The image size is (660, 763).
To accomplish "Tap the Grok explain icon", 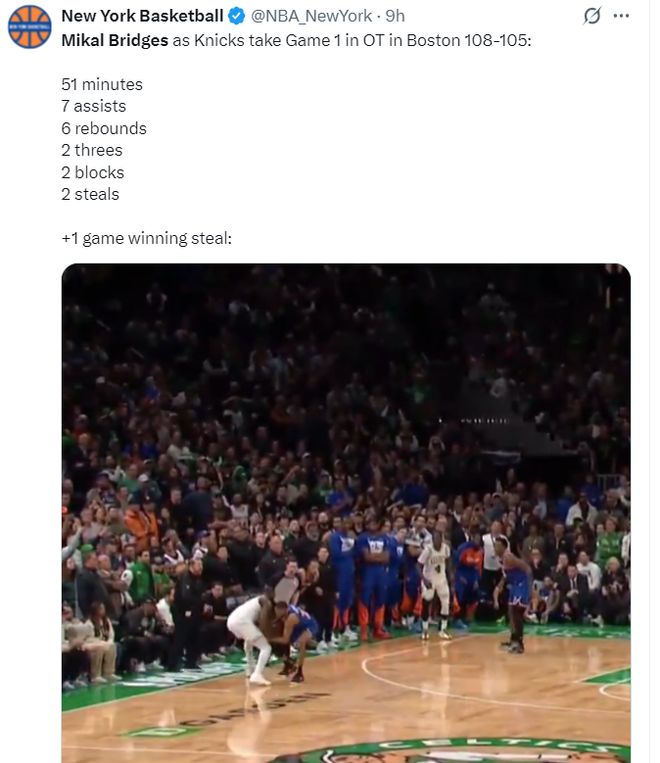I will (591, 16).
